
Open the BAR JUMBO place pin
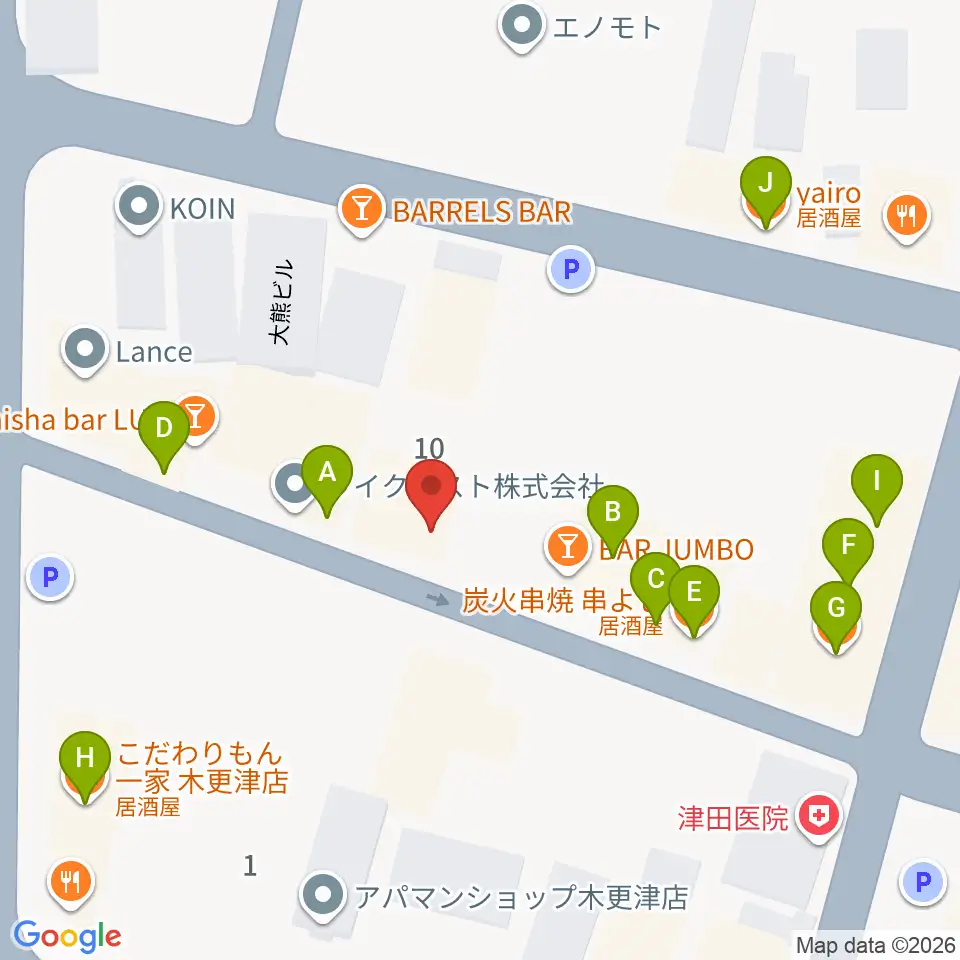(x=568, y=549)
